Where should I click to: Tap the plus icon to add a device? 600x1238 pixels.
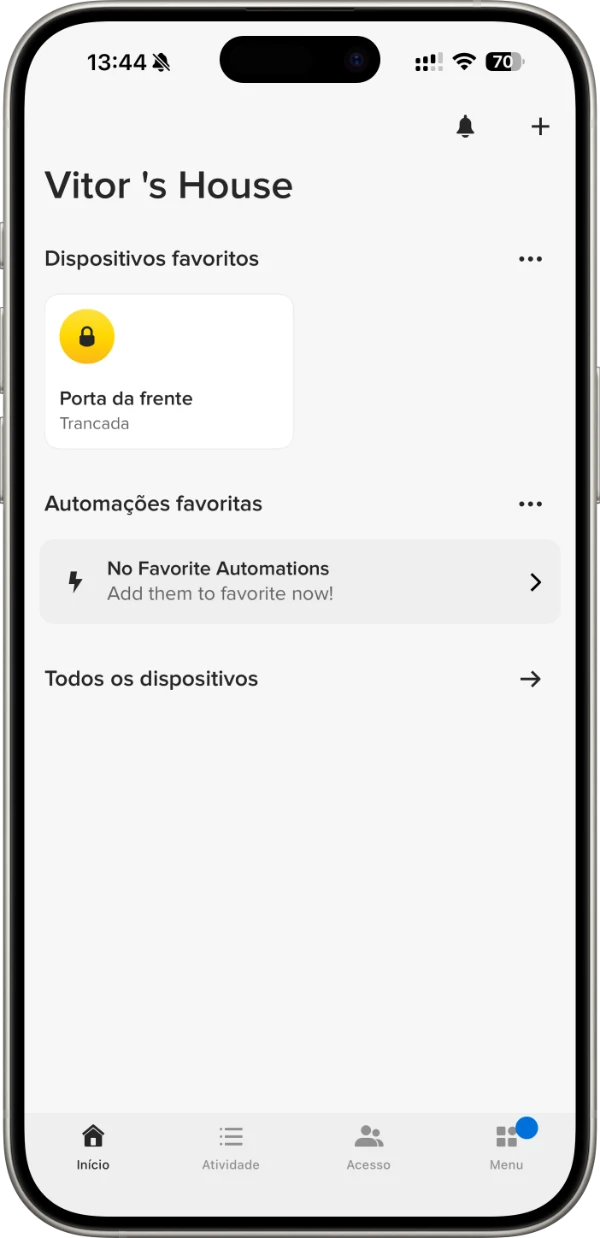coord(540,127)
